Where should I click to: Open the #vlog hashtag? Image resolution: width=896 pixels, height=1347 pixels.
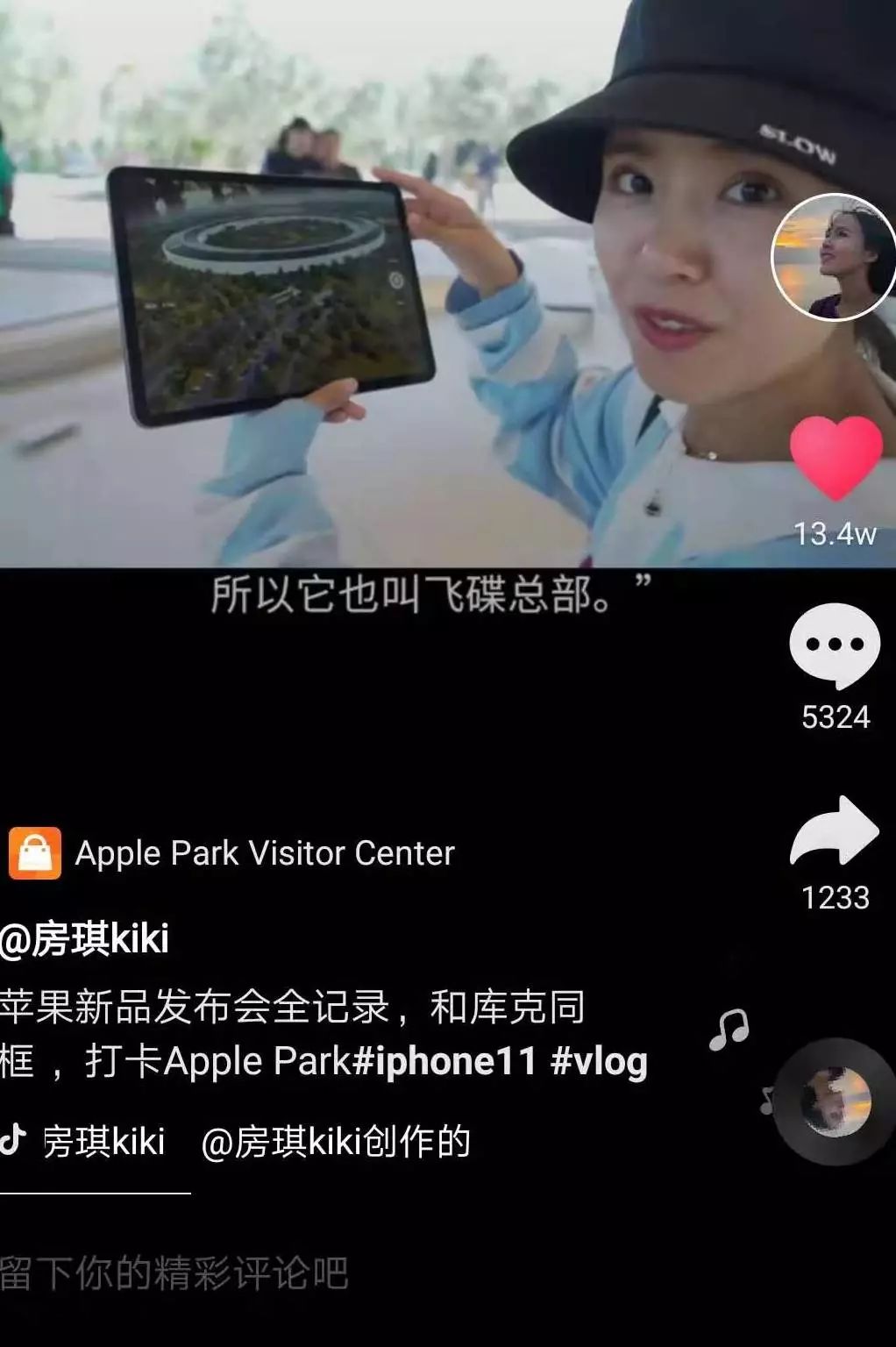600,1062
